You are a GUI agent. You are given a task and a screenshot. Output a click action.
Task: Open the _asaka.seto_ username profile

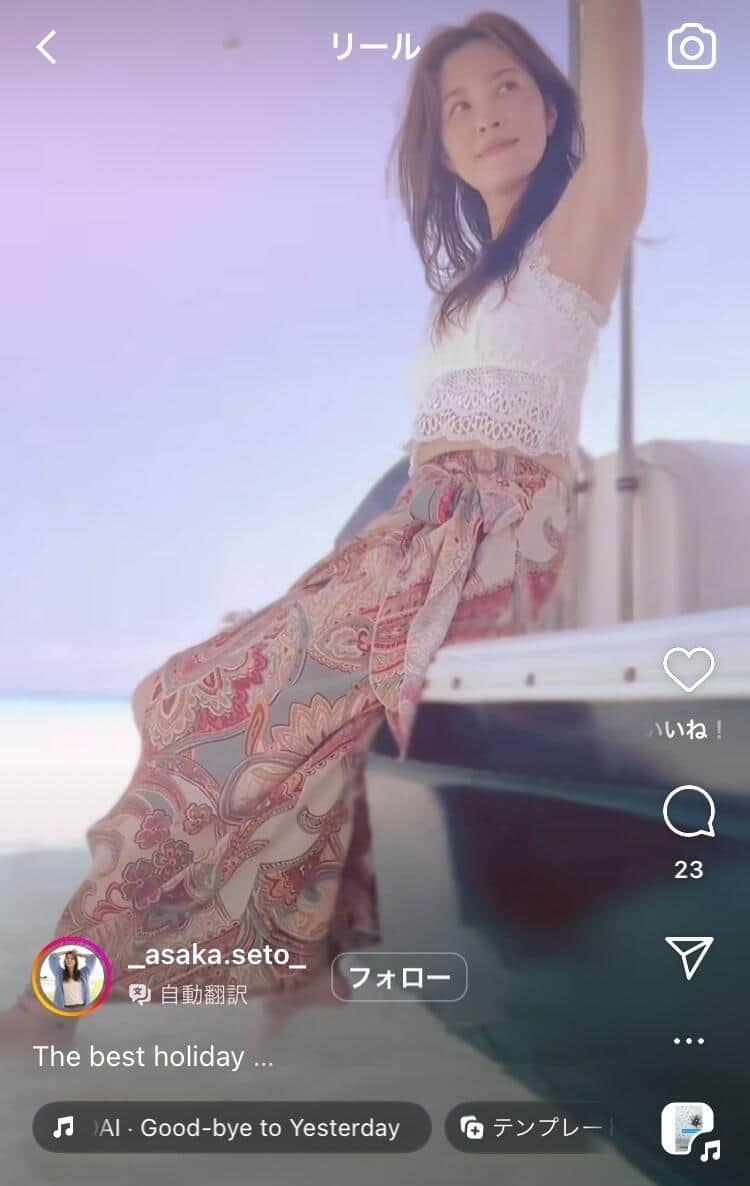(x=217, y=957)
